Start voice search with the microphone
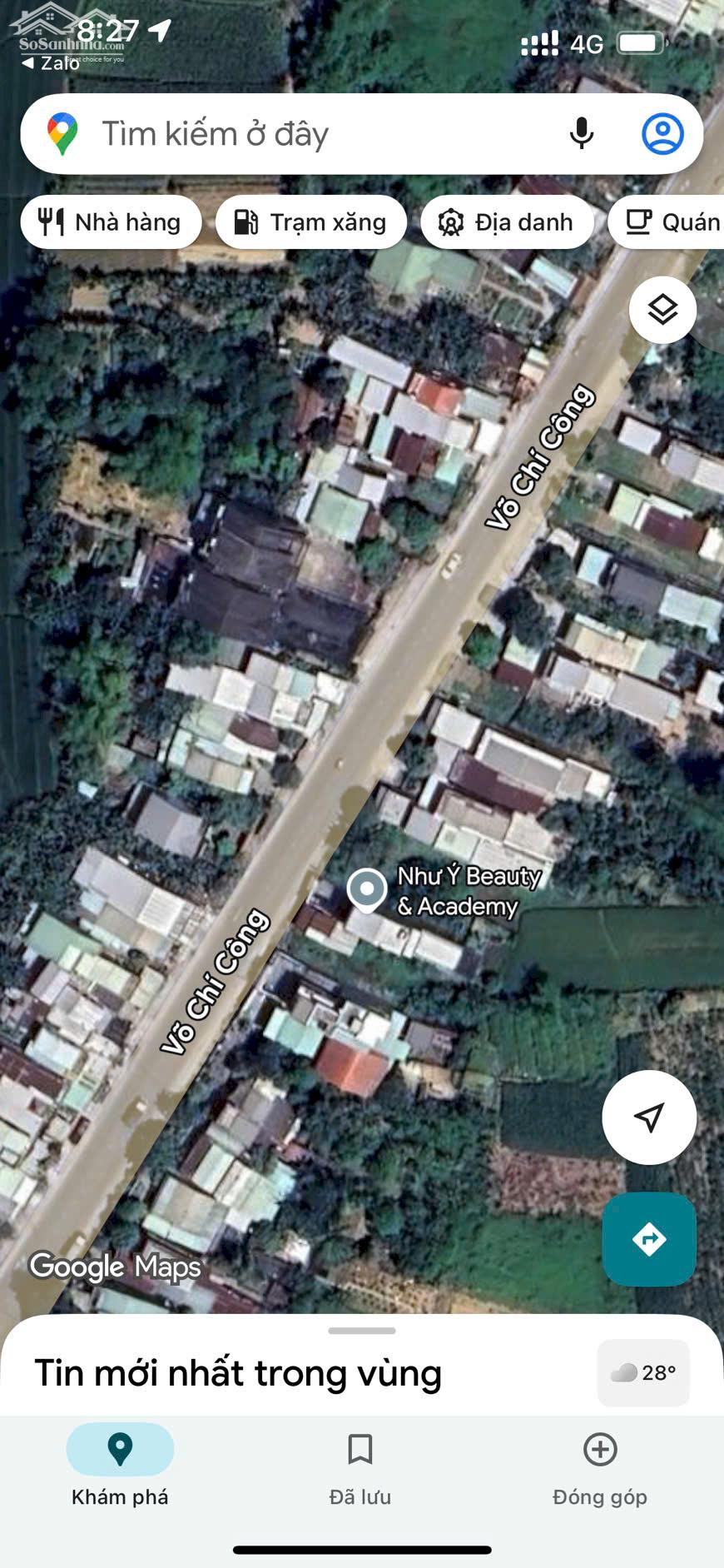Image resolution: width=724 pixels, height=1568 pixels. 581,134
